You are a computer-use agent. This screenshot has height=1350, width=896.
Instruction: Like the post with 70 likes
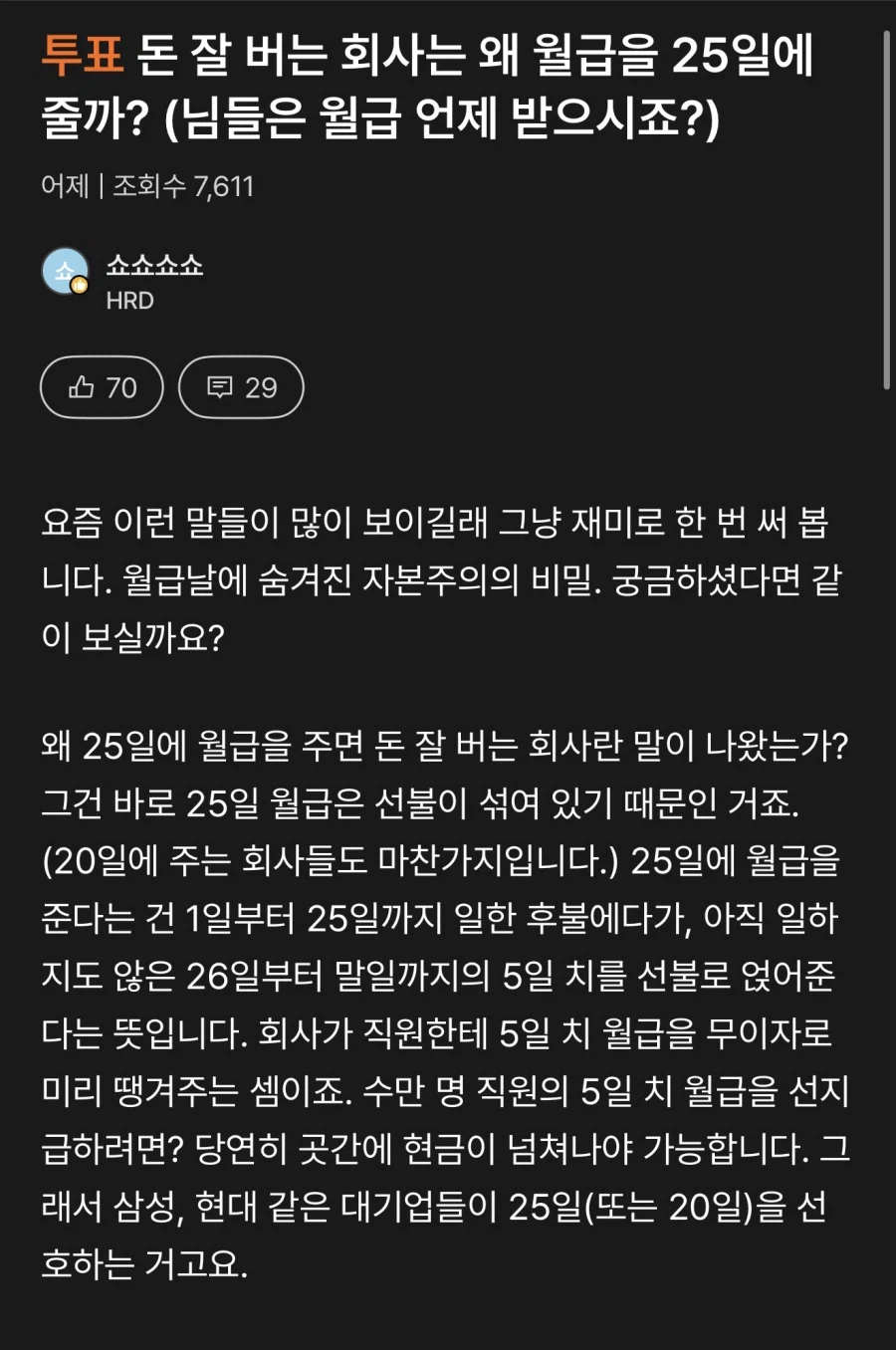102,387
